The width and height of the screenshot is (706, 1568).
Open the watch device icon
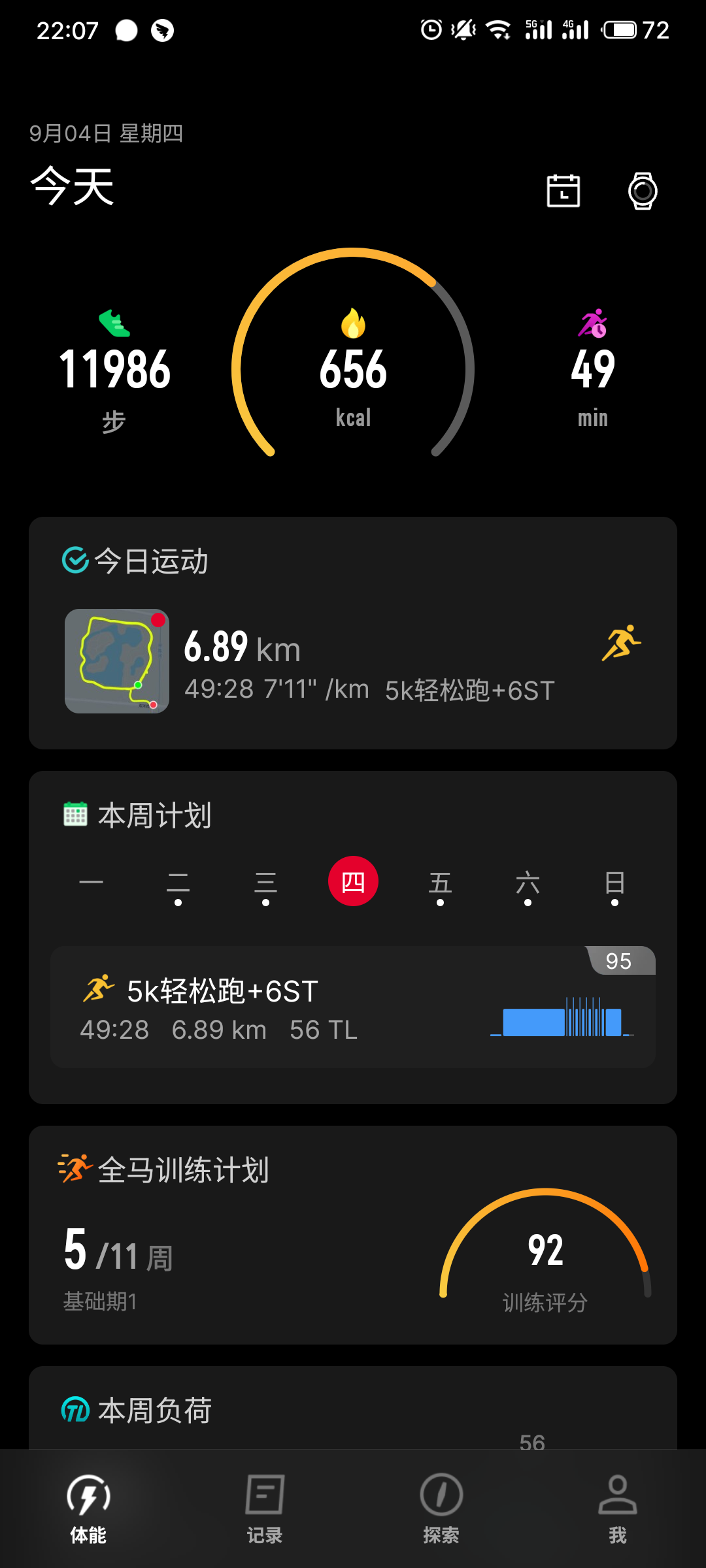point(643,191)
